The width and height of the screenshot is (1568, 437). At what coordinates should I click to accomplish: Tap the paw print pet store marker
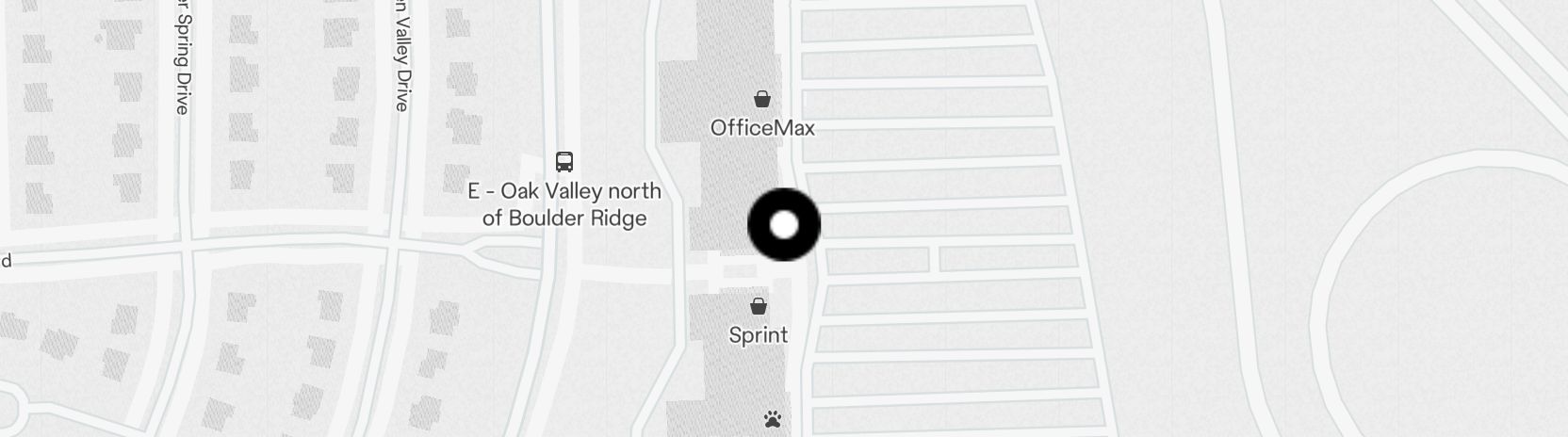773,418
